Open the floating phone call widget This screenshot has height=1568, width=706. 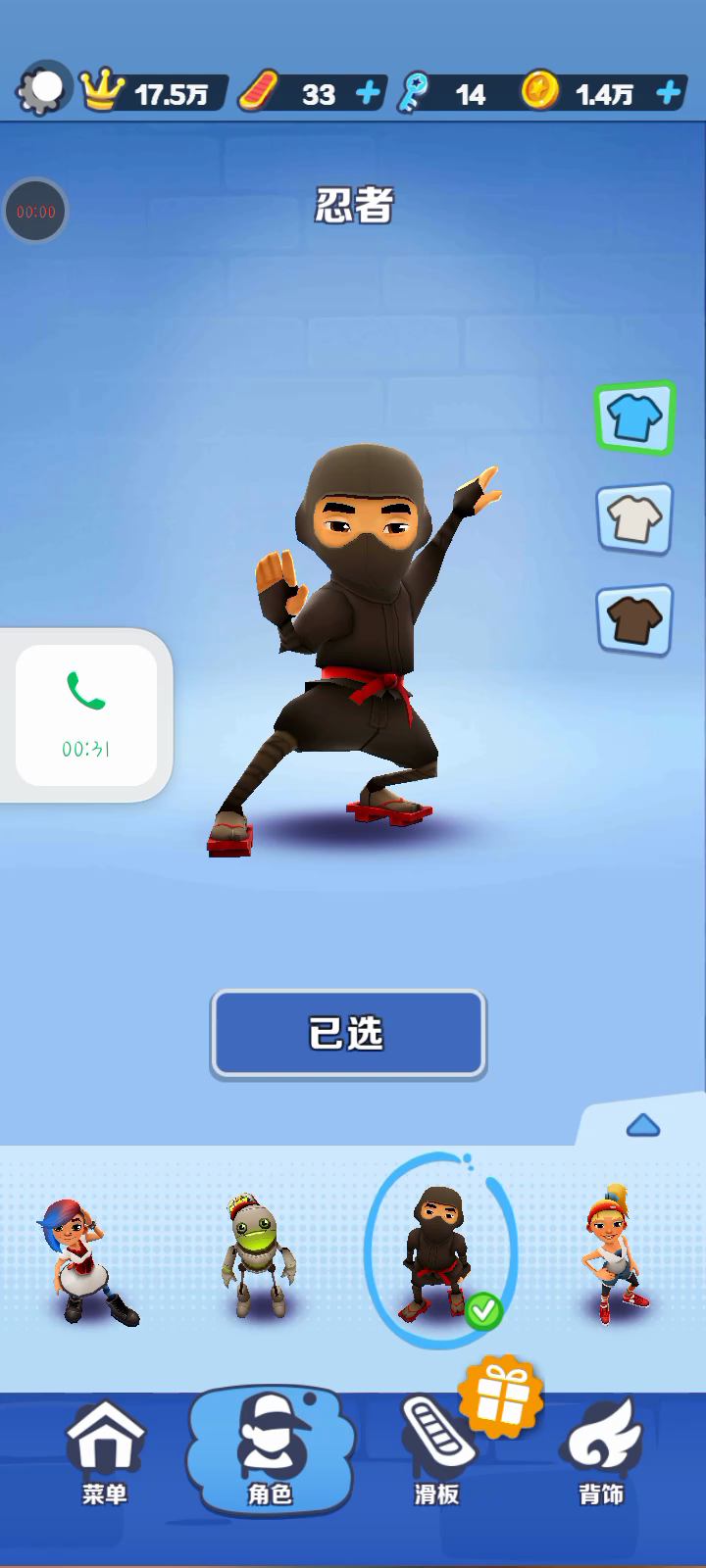[x=86, y=714]
